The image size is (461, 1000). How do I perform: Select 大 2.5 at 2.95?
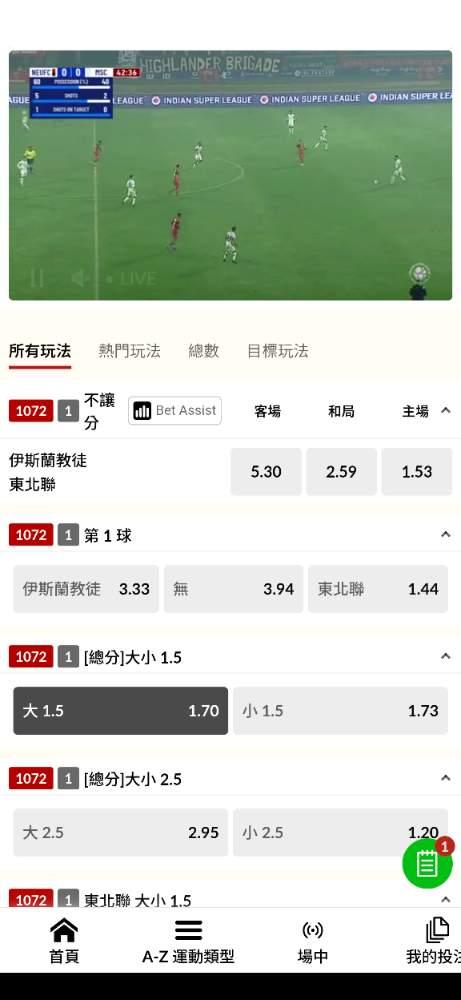pos(121,832)
